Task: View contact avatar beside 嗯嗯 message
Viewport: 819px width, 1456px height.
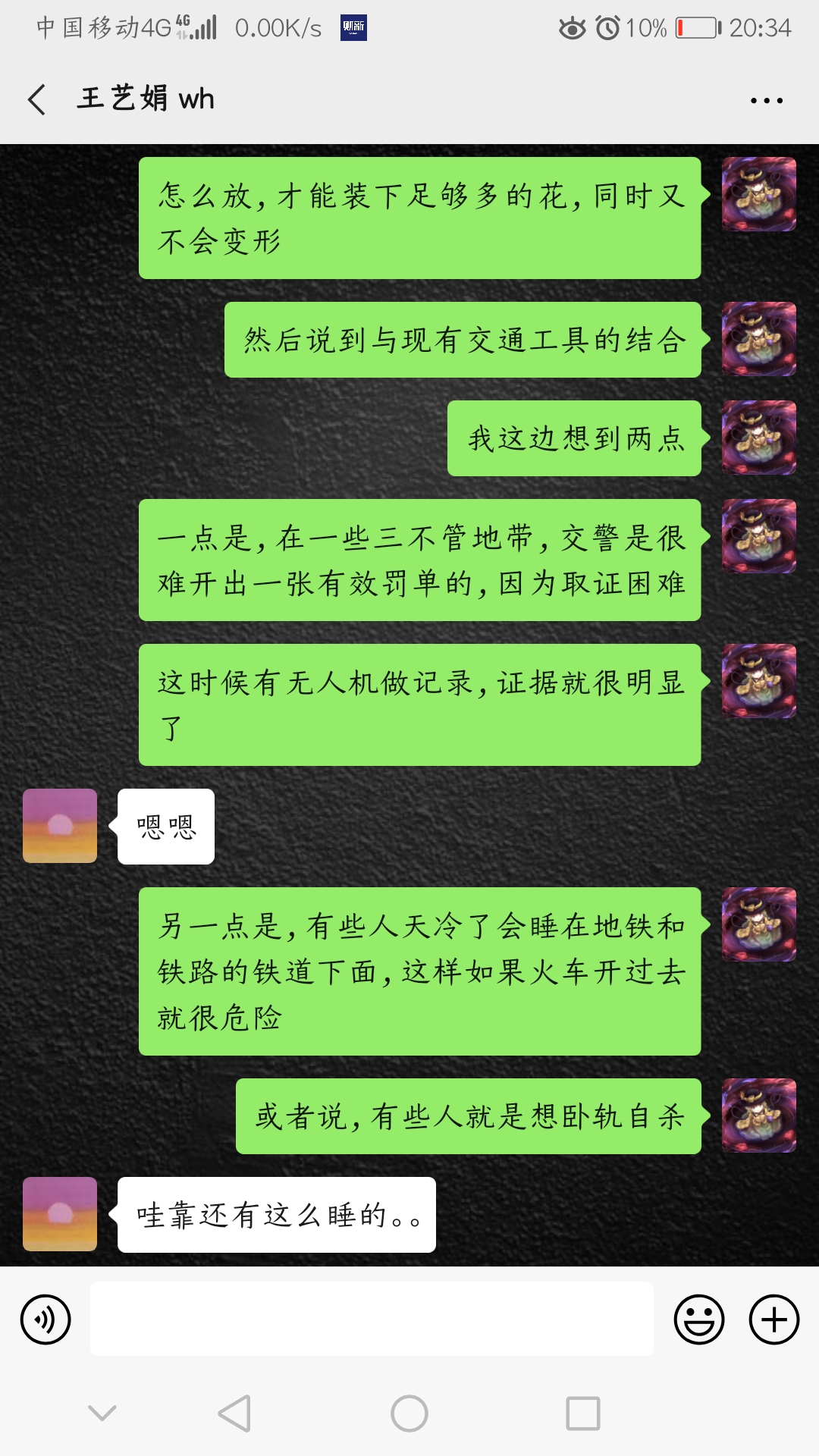Action: [x=60, y=826]
